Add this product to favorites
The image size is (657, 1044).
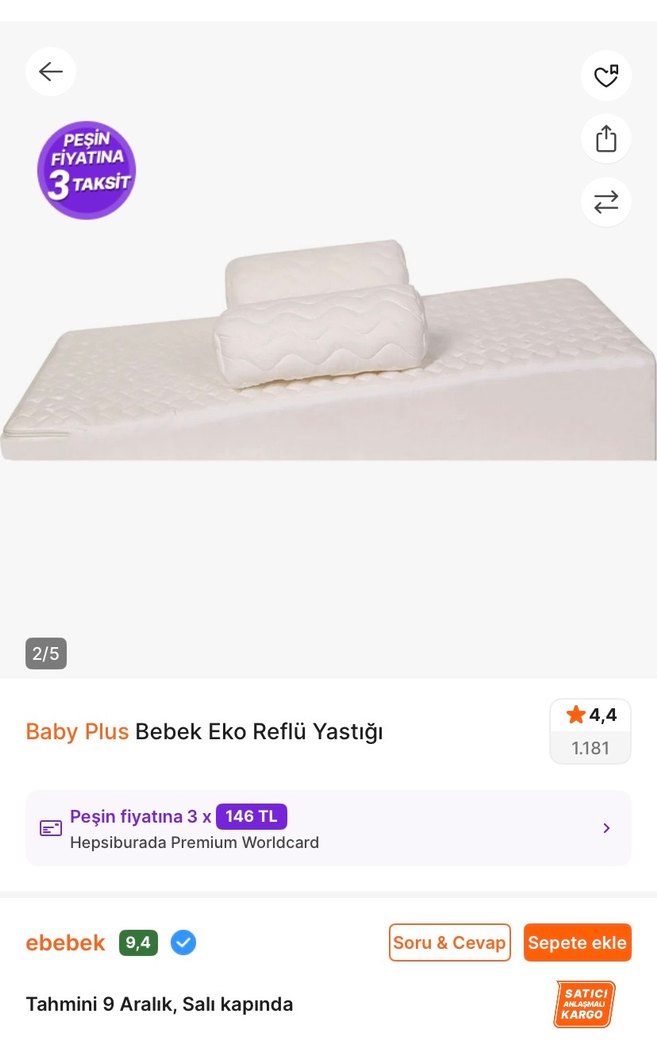pyautogui.click(x=606, y=76)
